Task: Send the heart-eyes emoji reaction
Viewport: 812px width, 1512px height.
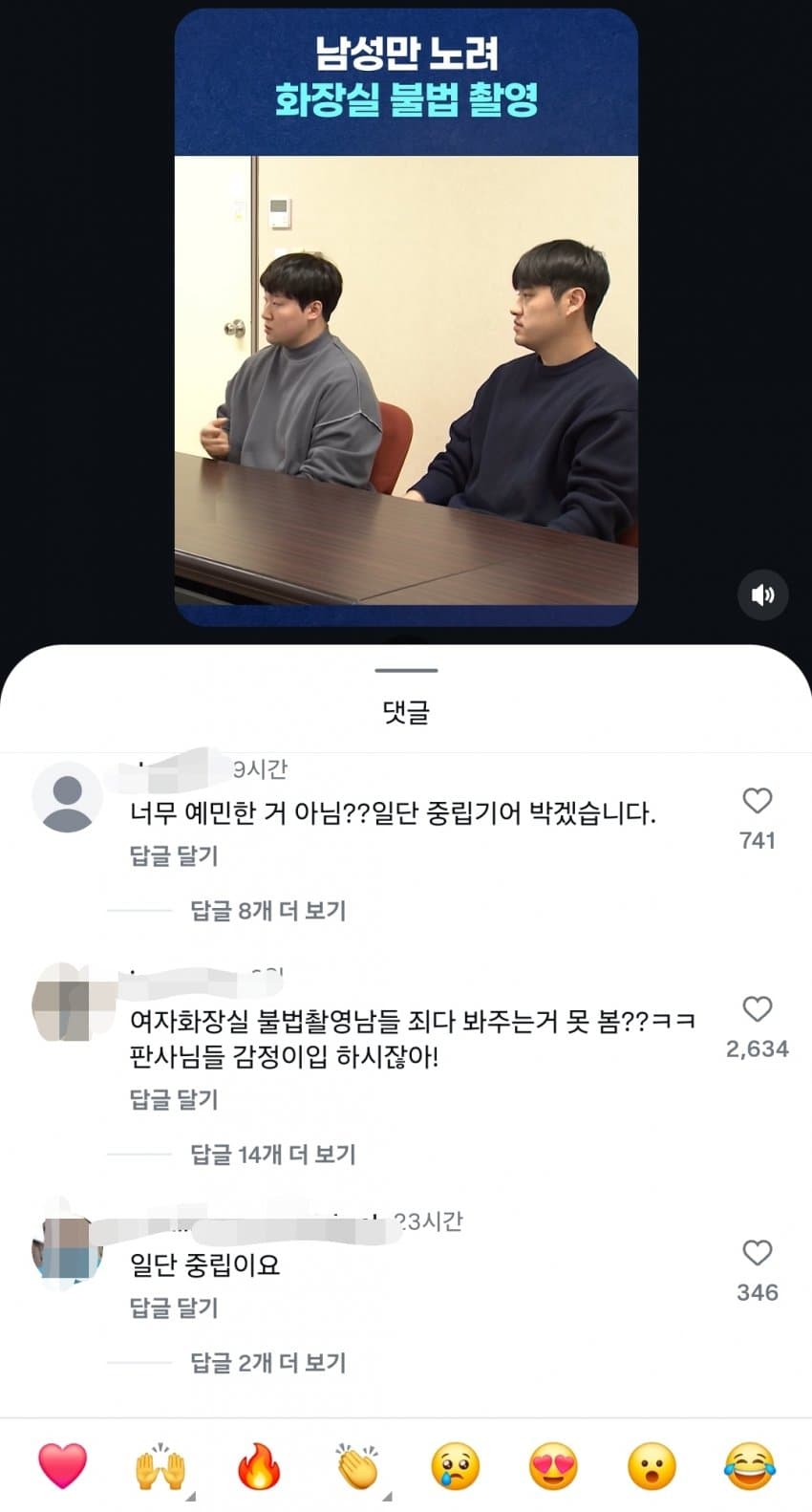Action: tap(553, 1466)
